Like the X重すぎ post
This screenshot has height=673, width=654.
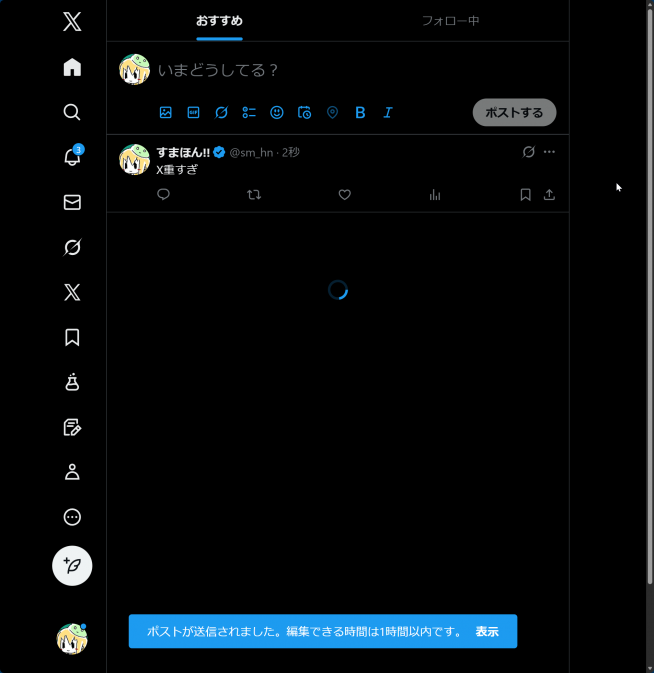pos(344,195)
